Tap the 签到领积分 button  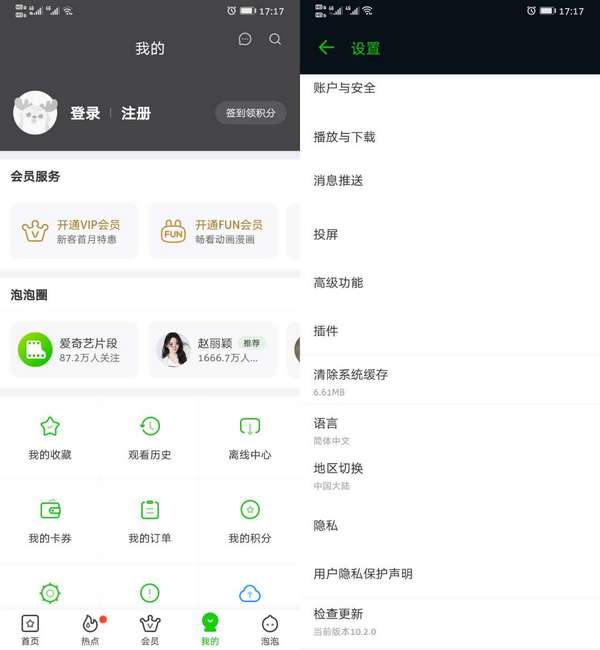[250, 113]
